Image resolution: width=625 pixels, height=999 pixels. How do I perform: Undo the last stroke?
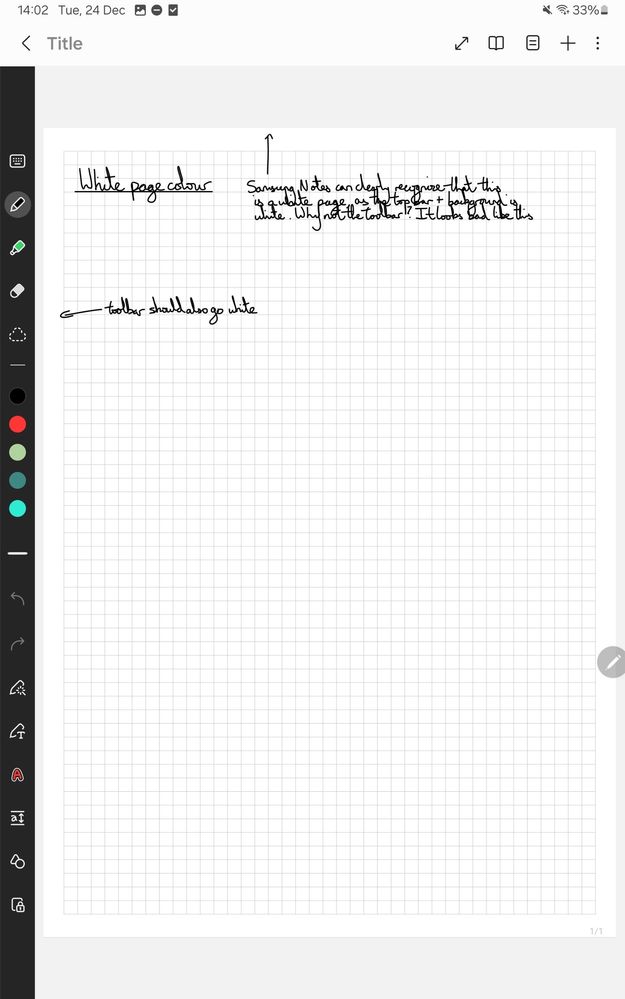17,599
